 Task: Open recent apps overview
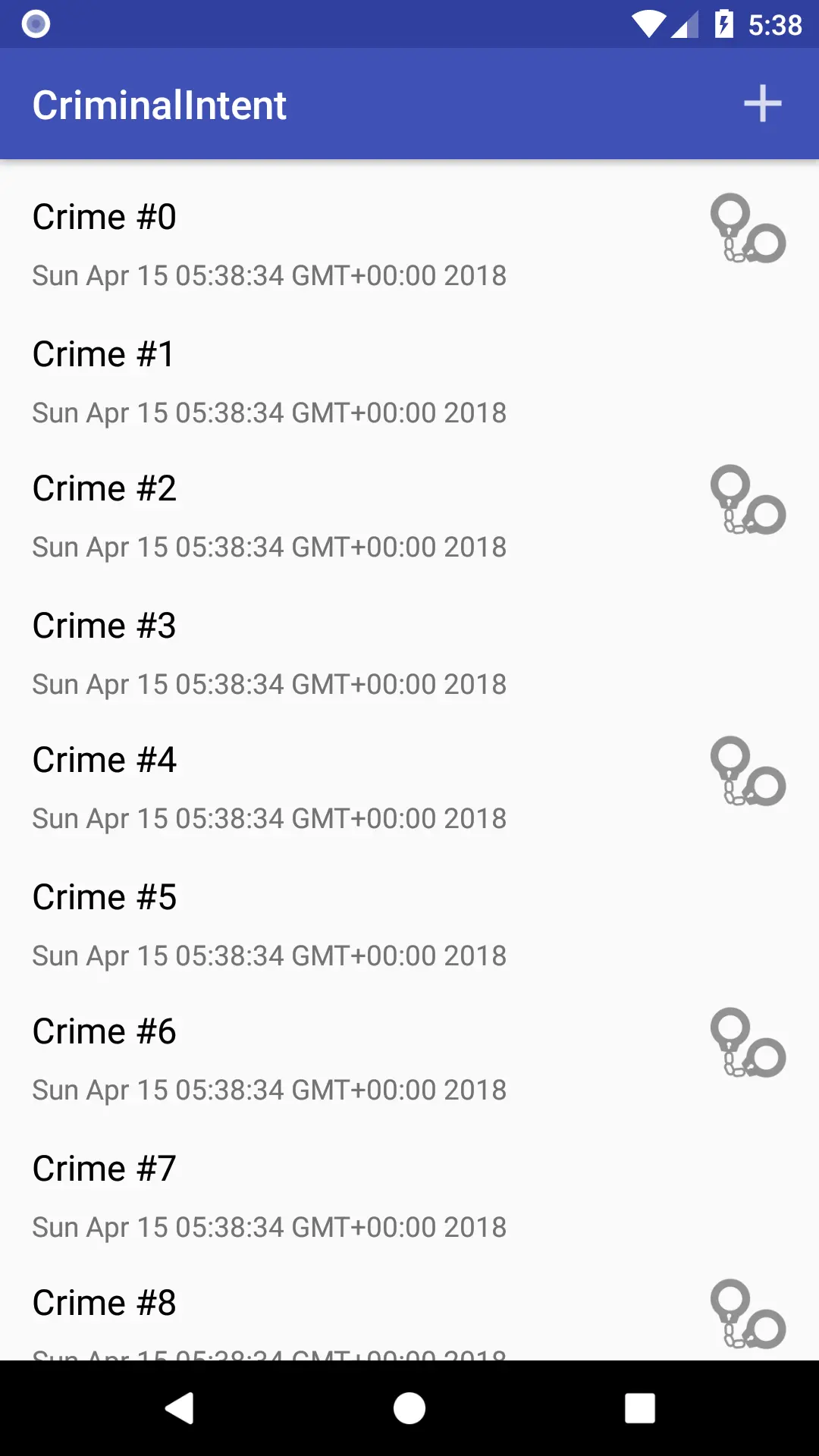(x=639, y=1408)
